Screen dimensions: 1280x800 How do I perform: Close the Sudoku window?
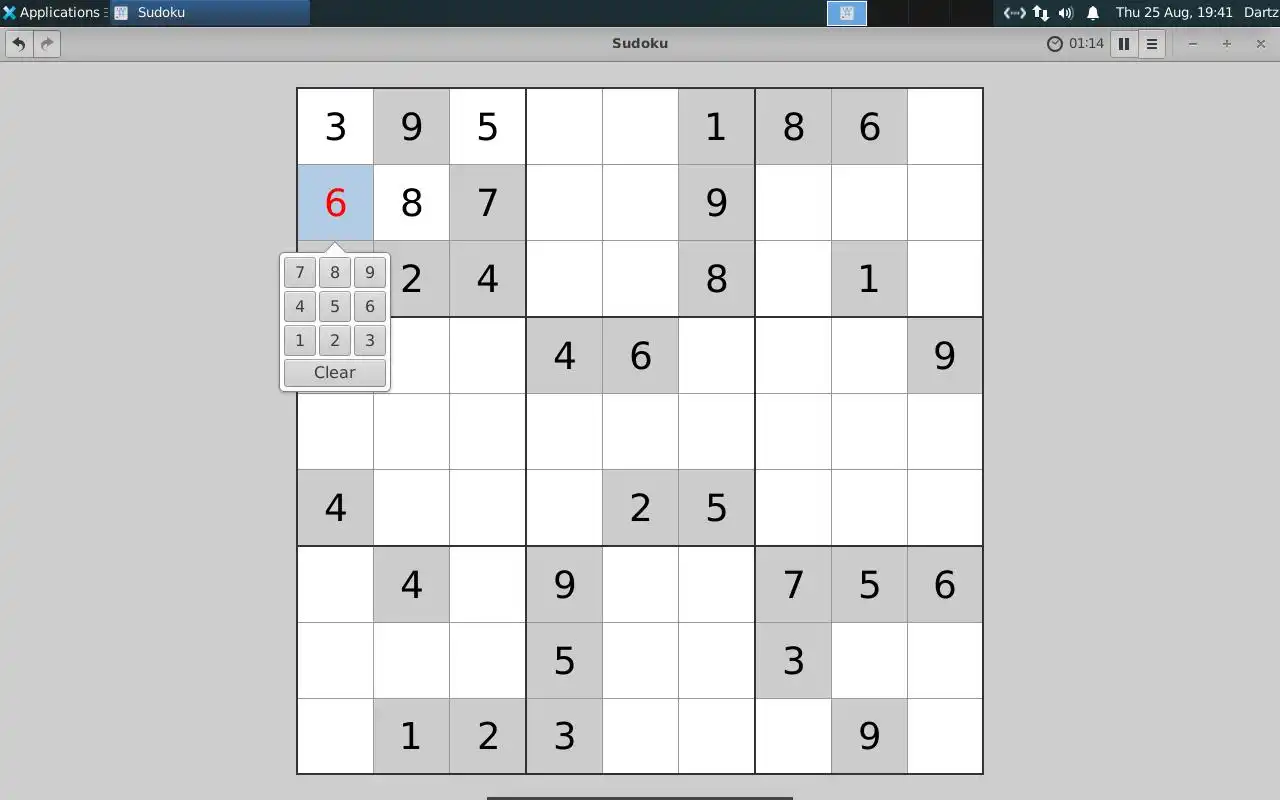point(1260,44)
